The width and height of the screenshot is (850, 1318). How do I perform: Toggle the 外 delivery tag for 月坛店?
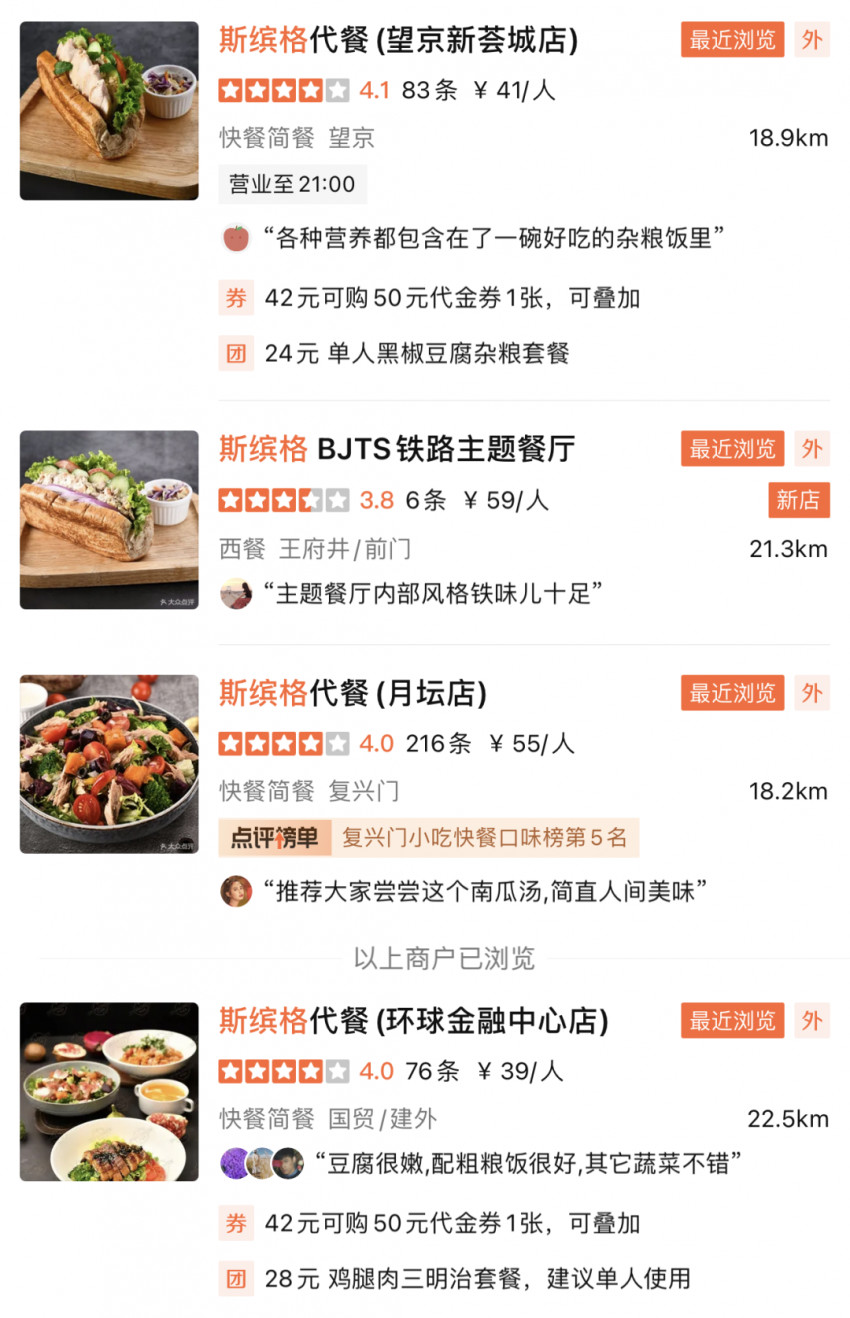[x=812, y=692]
